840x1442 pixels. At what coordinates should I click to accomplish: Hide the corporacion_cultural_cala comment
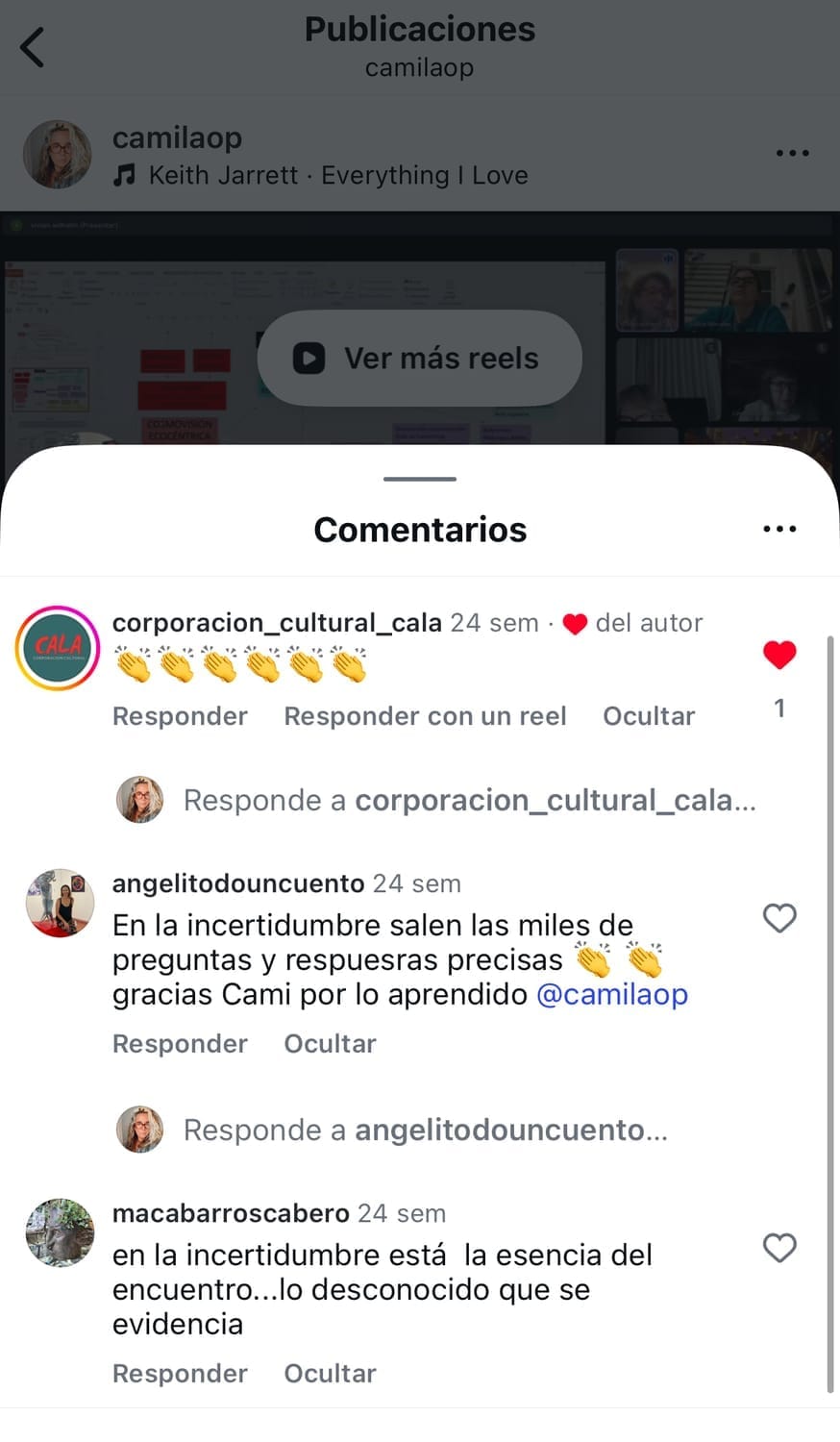(649, 716)
